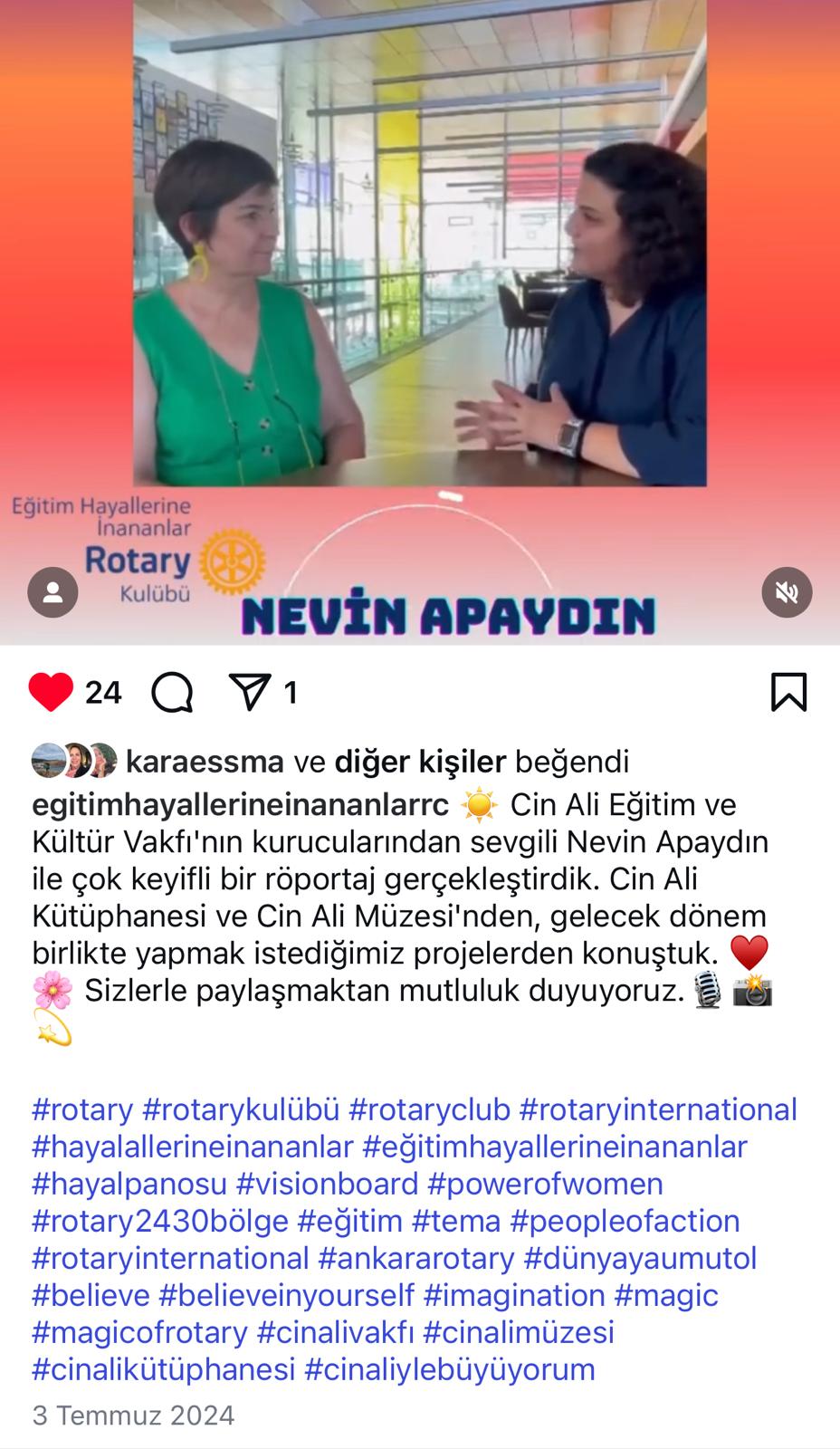Open the #powerofwomen hashtag
The height and width of the screenshot is (1449, 840).
pos(545,1184)
